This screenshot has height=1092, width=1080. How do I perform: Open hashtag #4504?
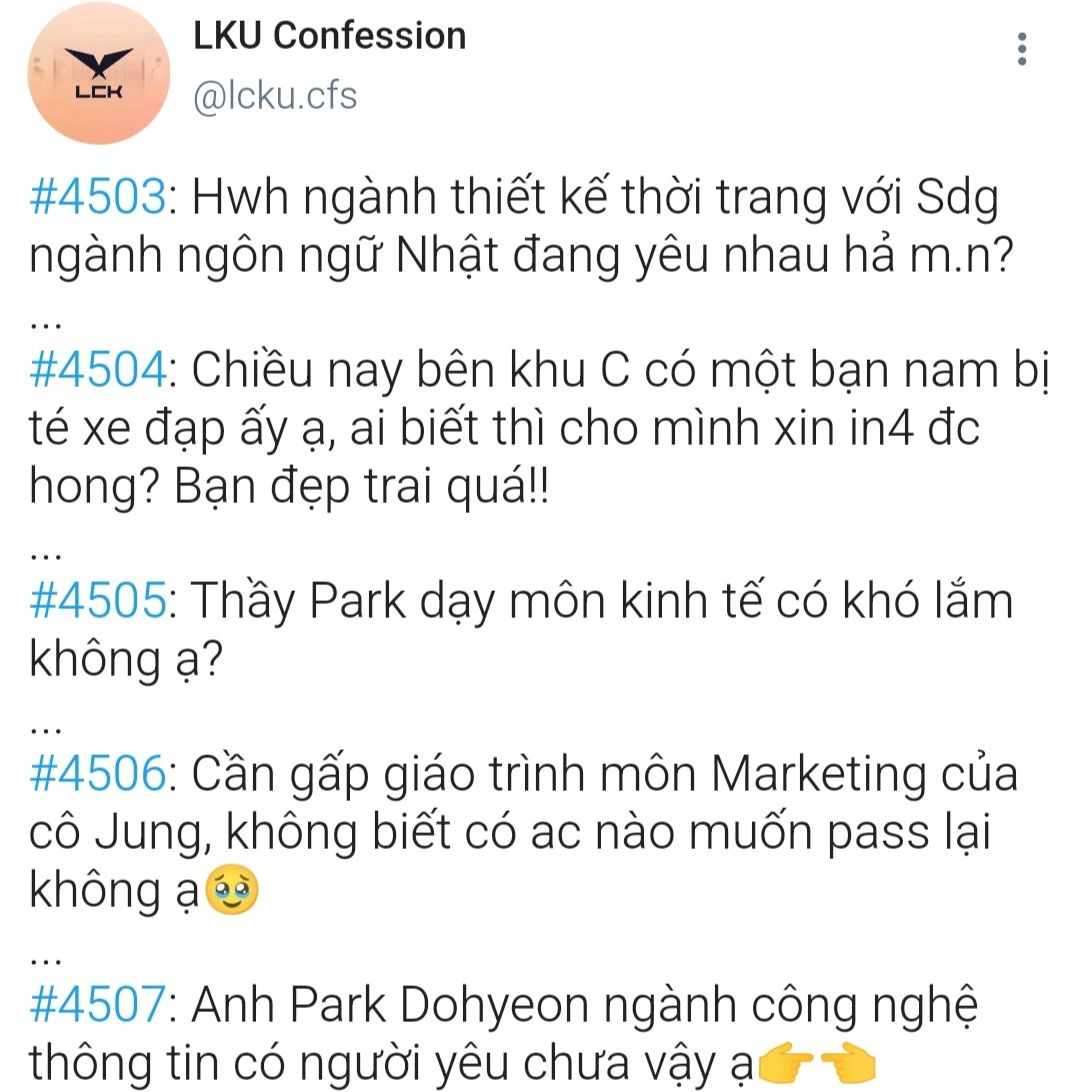pos(97,371)
